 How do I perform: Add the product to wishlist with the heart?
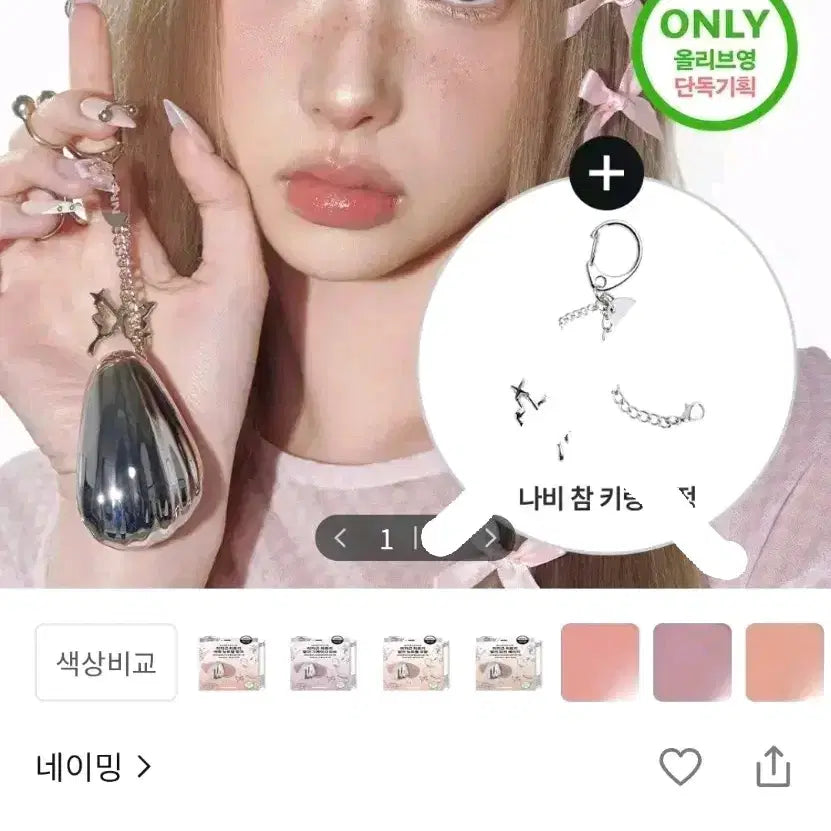(681, 767)
